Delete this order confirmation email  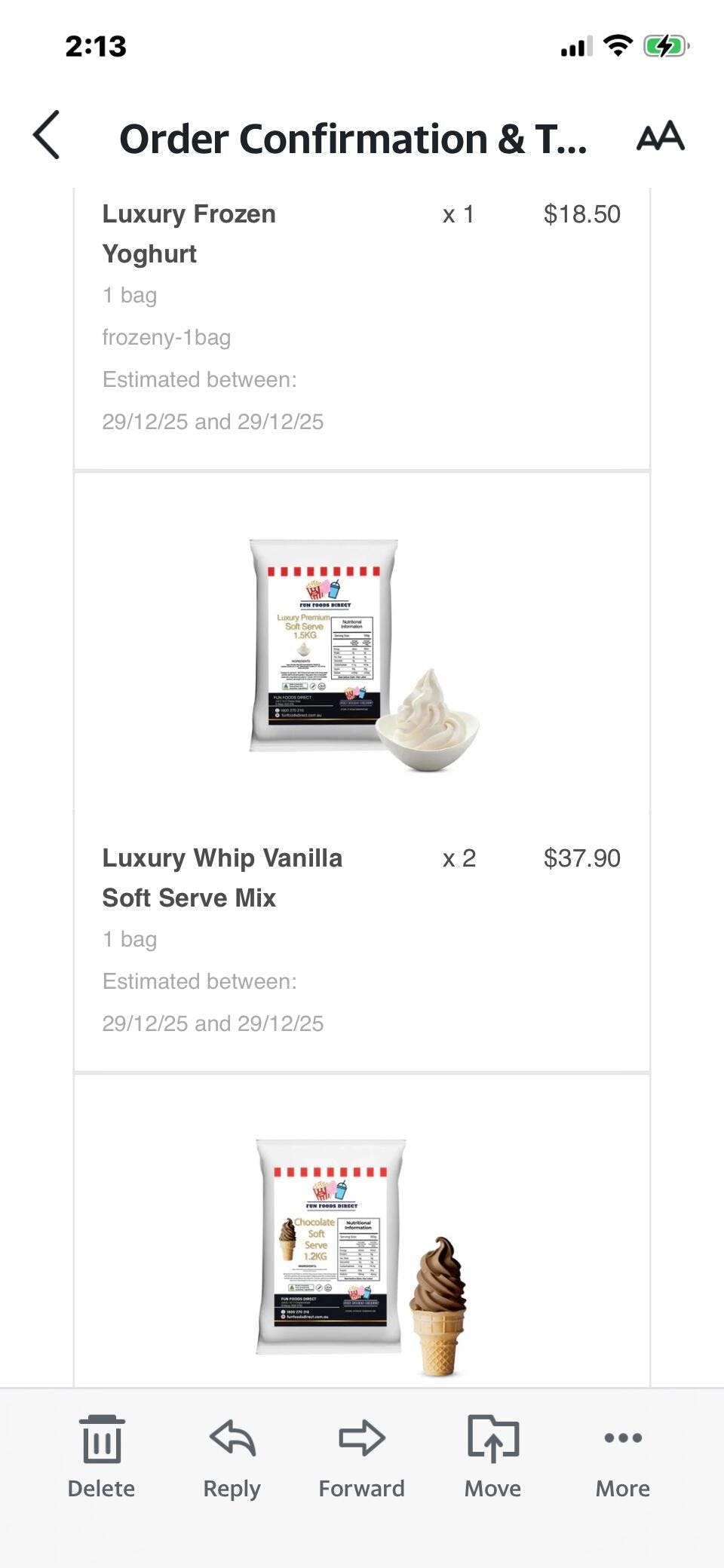[101, 1456]
